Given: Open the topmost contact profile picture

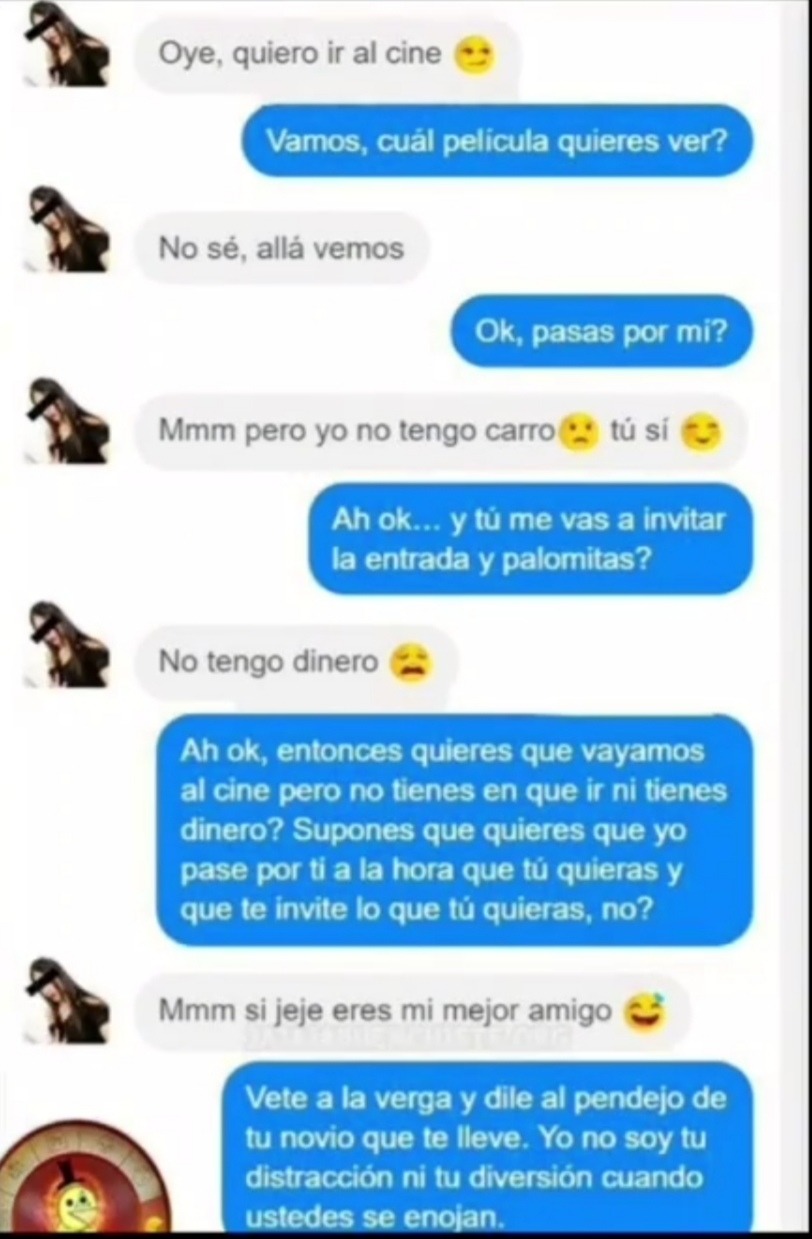Looking at the screenshot, I should pos(65,45).
